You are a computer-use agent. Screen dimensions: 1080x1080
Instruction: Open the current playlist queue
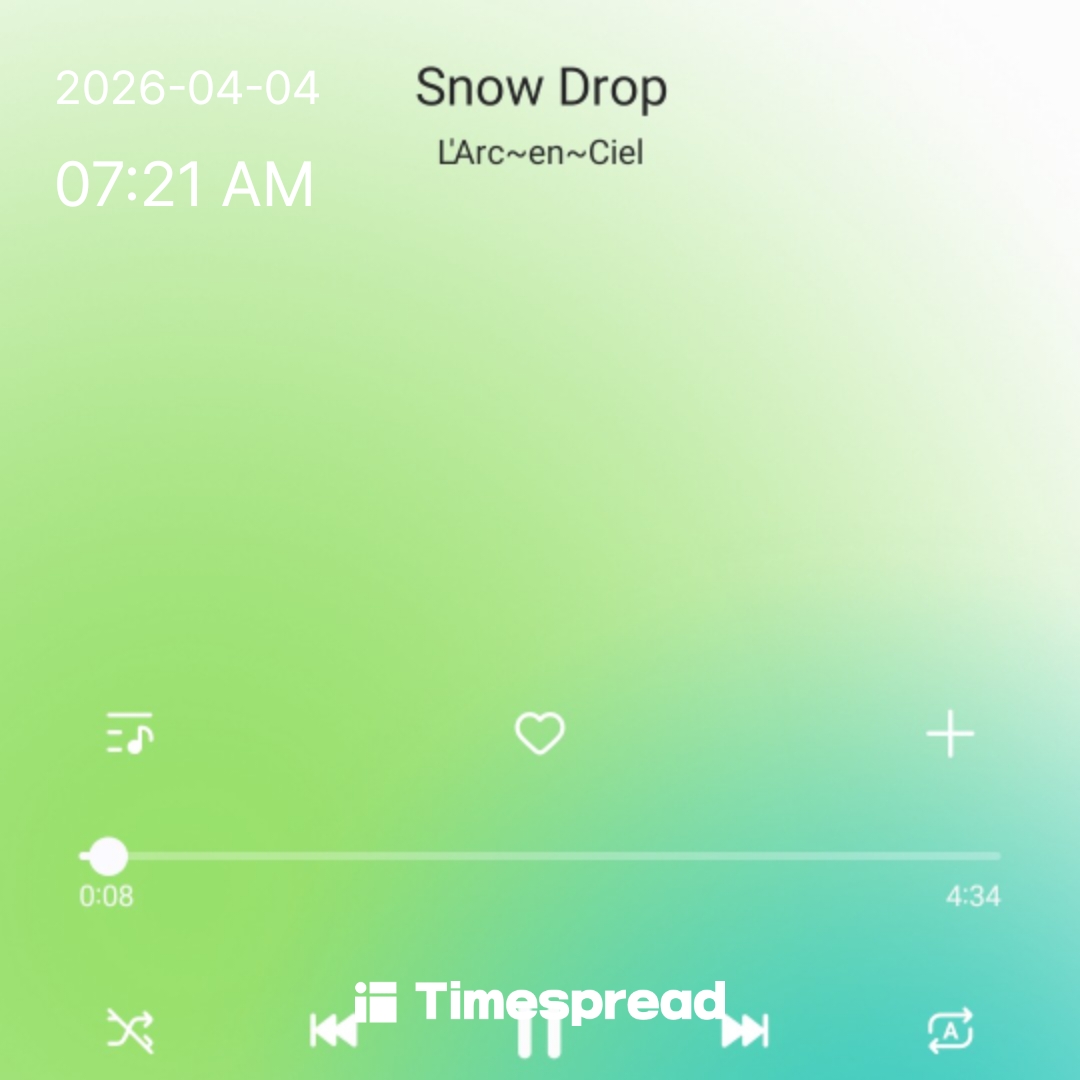coord(130,735)
